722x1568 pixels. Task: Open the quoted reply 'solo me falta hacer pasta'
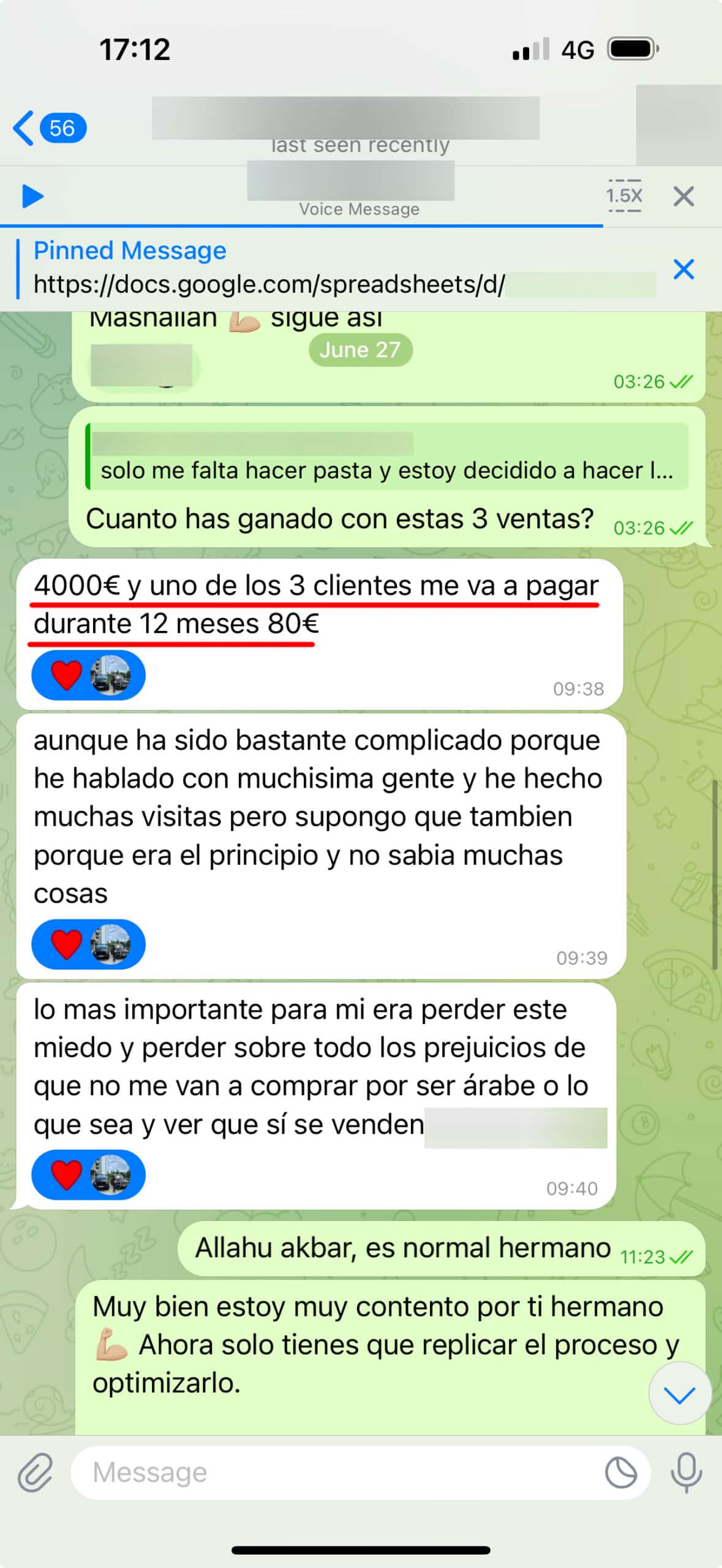click(387, 457)
